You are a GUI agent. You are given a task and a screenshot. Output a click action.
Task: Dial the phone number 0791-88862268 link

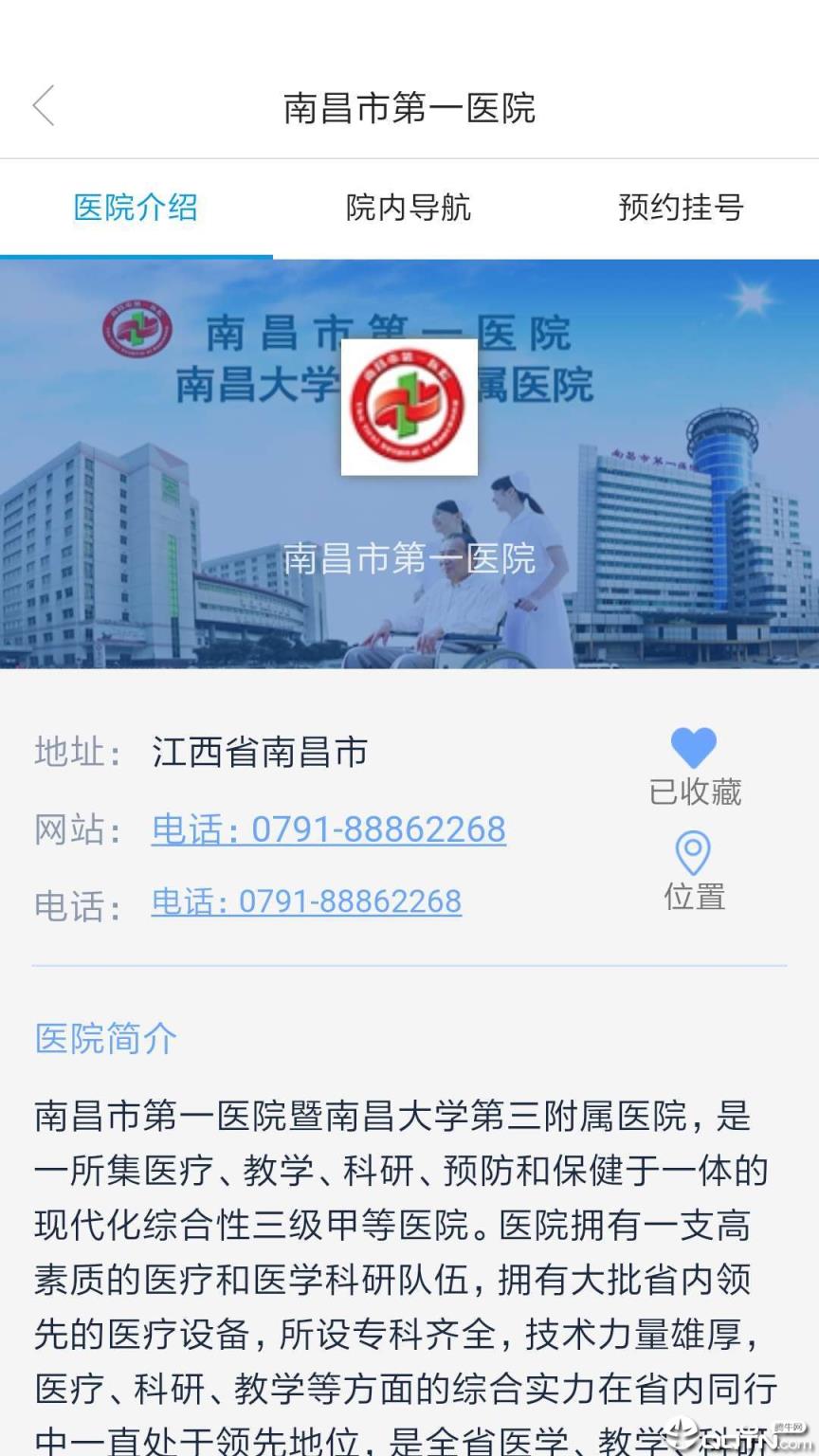coord(306,901)
